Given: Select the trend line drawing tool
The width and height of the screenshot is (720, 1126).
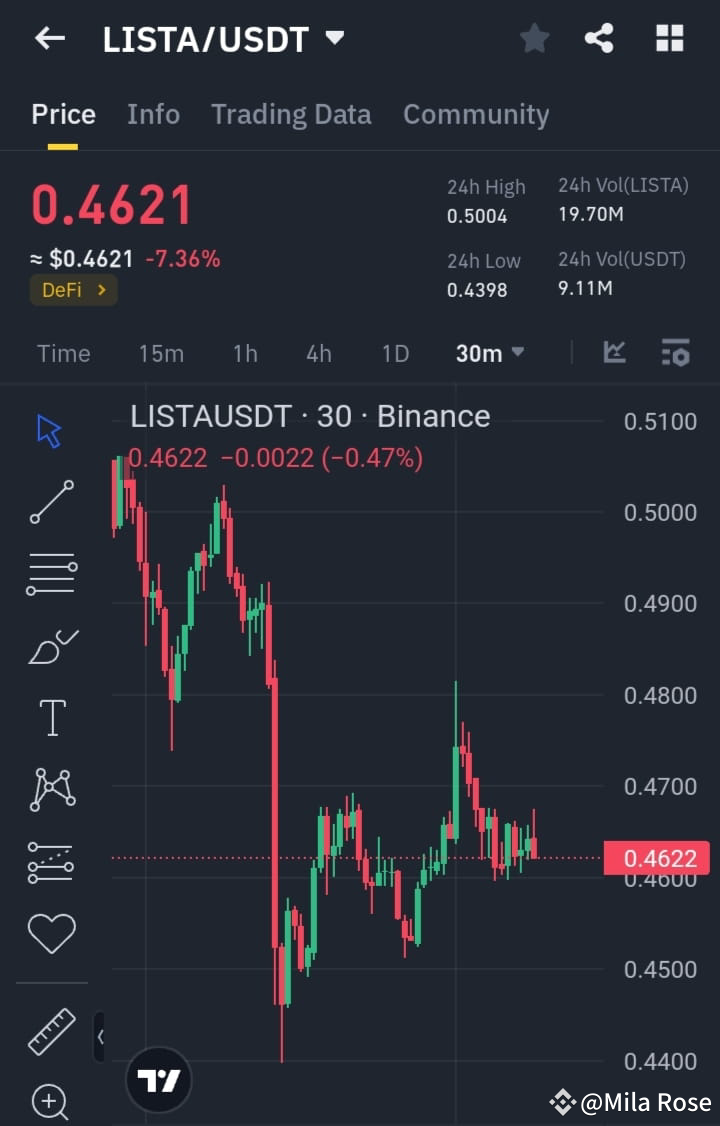Looking at the screenshot, I should 51,500.
